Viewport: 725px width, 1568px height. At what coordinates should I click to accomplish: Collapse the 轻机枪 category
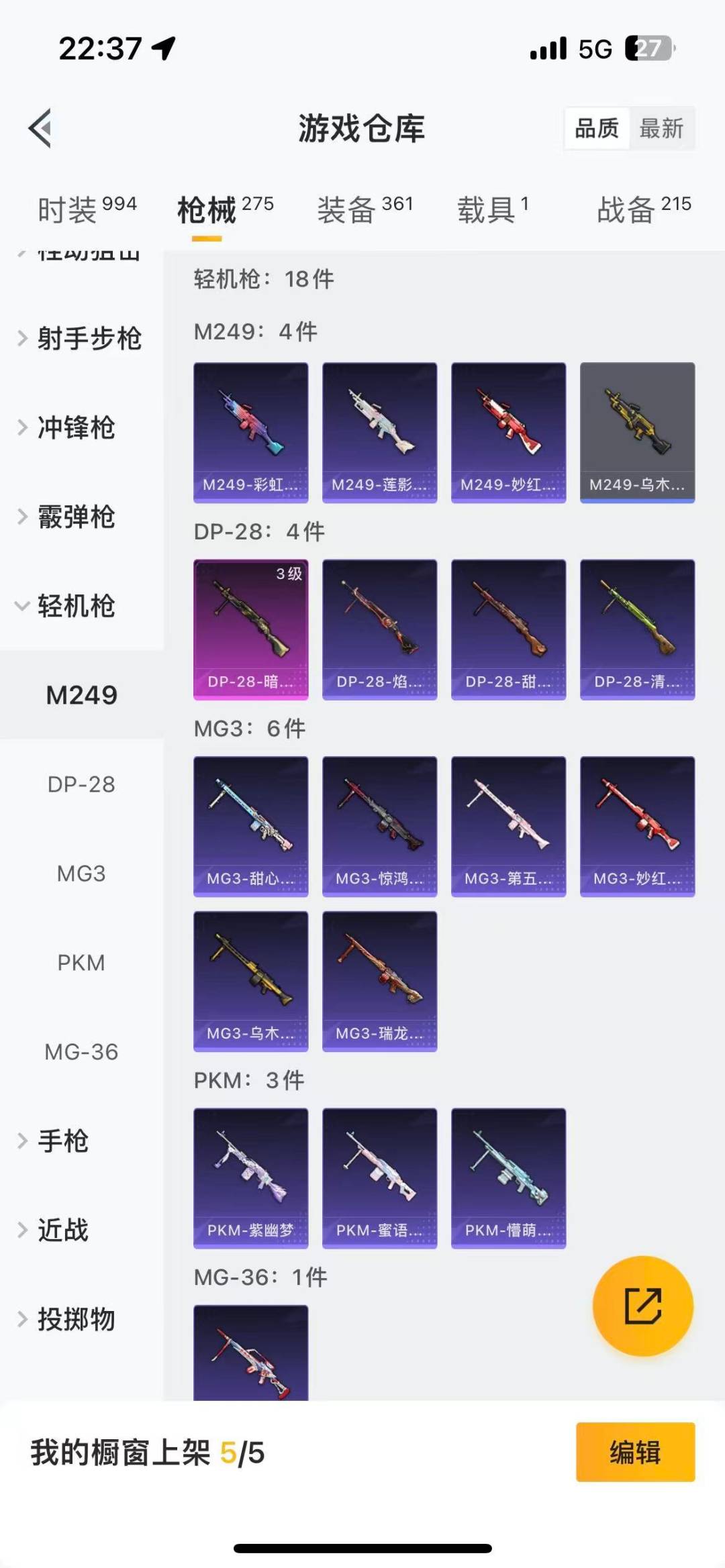point(74,606)
